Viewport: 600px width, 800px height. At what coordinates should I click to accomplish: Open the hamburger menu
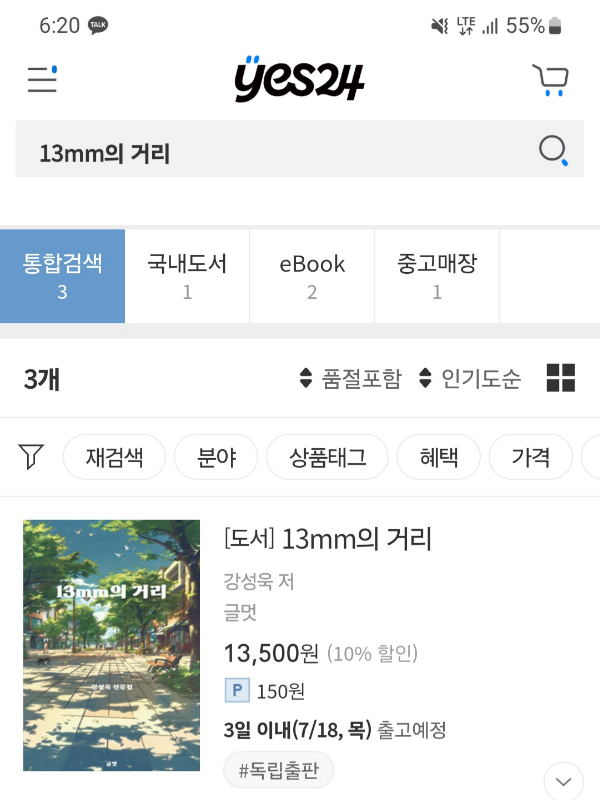42,79
